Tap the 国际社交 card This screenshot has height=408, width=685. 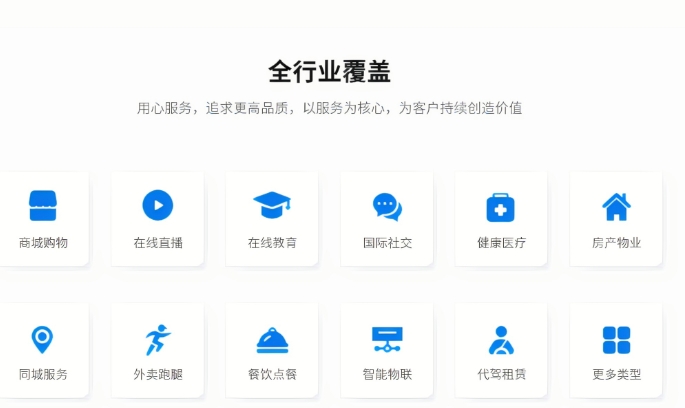(387, 219)
